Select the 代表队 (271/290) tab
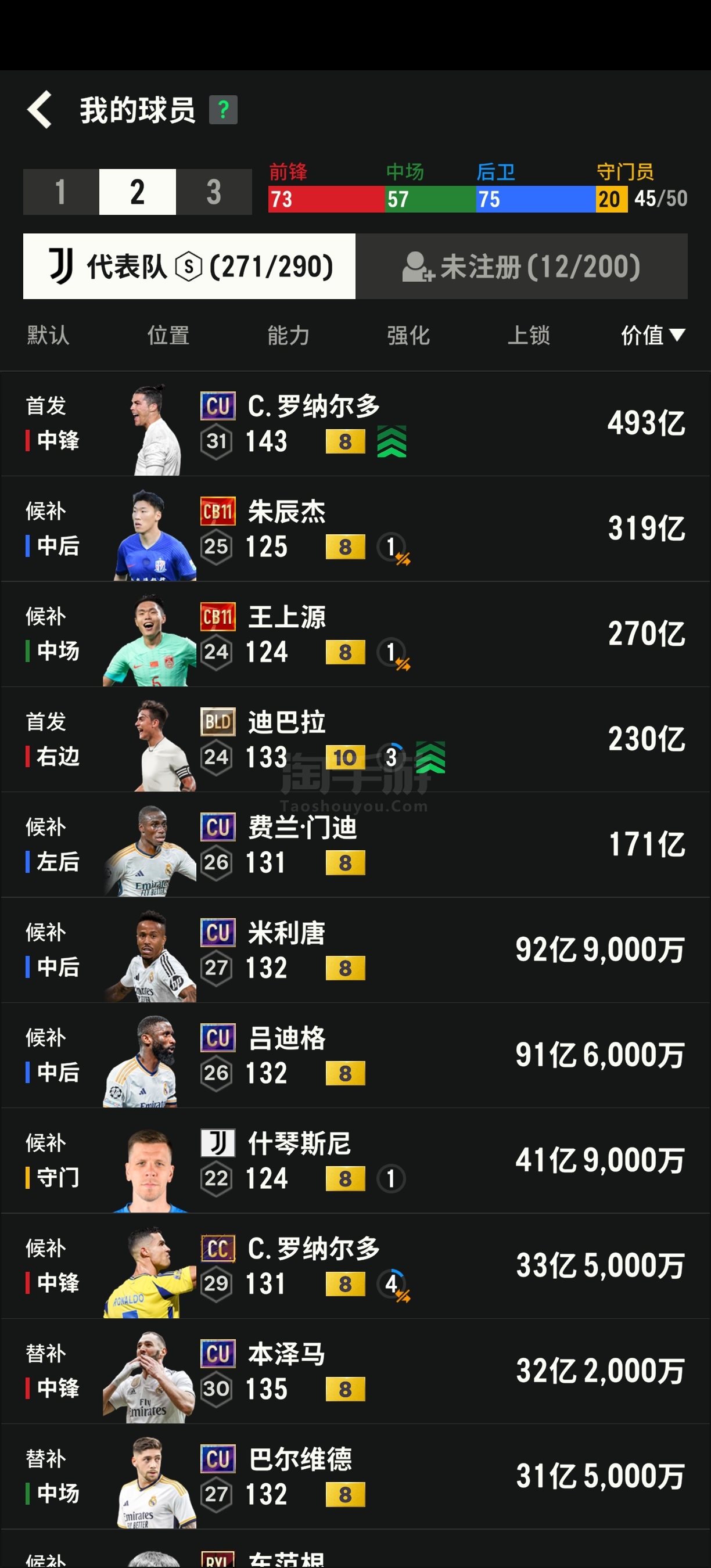Viewport: 711px width, 1568px height. (x=189, y=267)
